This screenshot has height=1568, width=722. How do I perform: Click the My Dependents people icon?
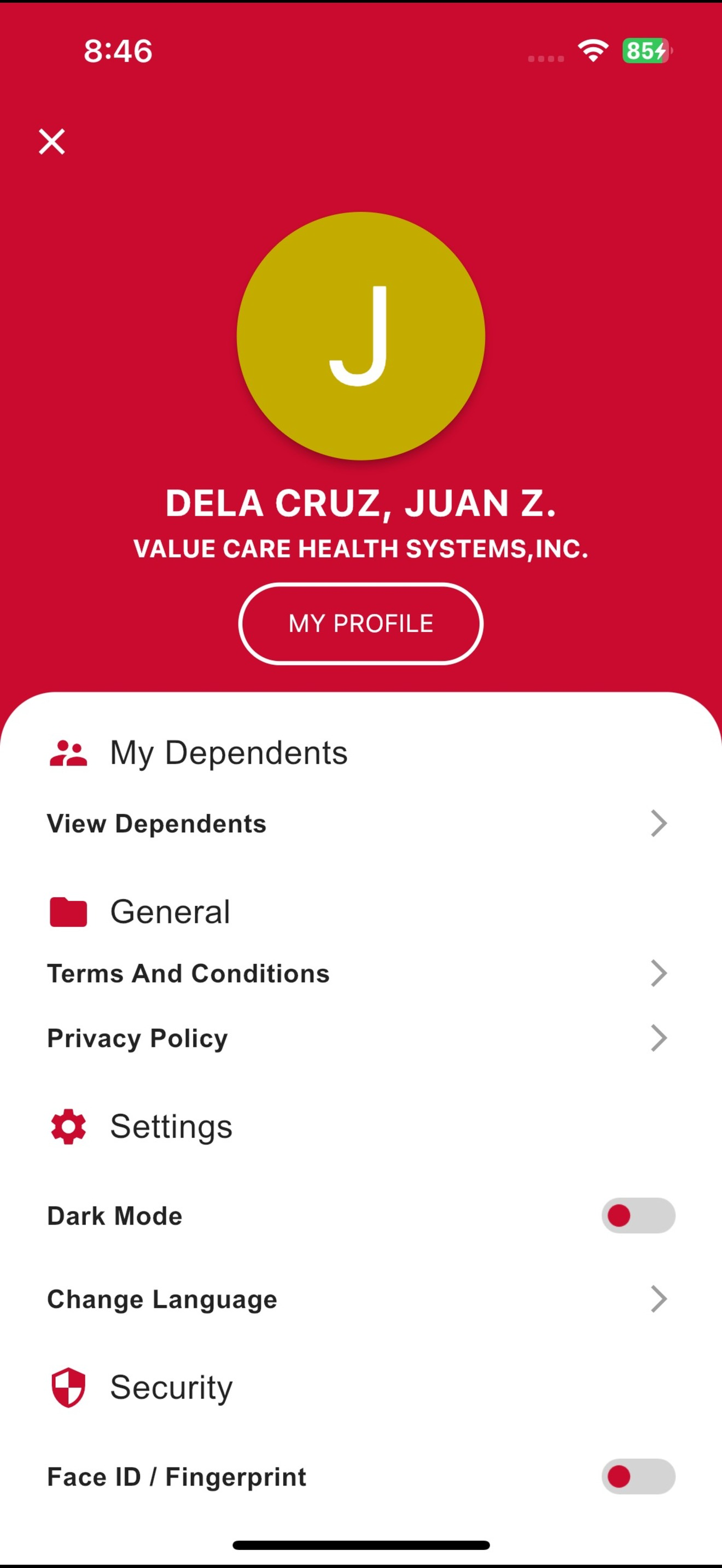click(x=69, y=752)
